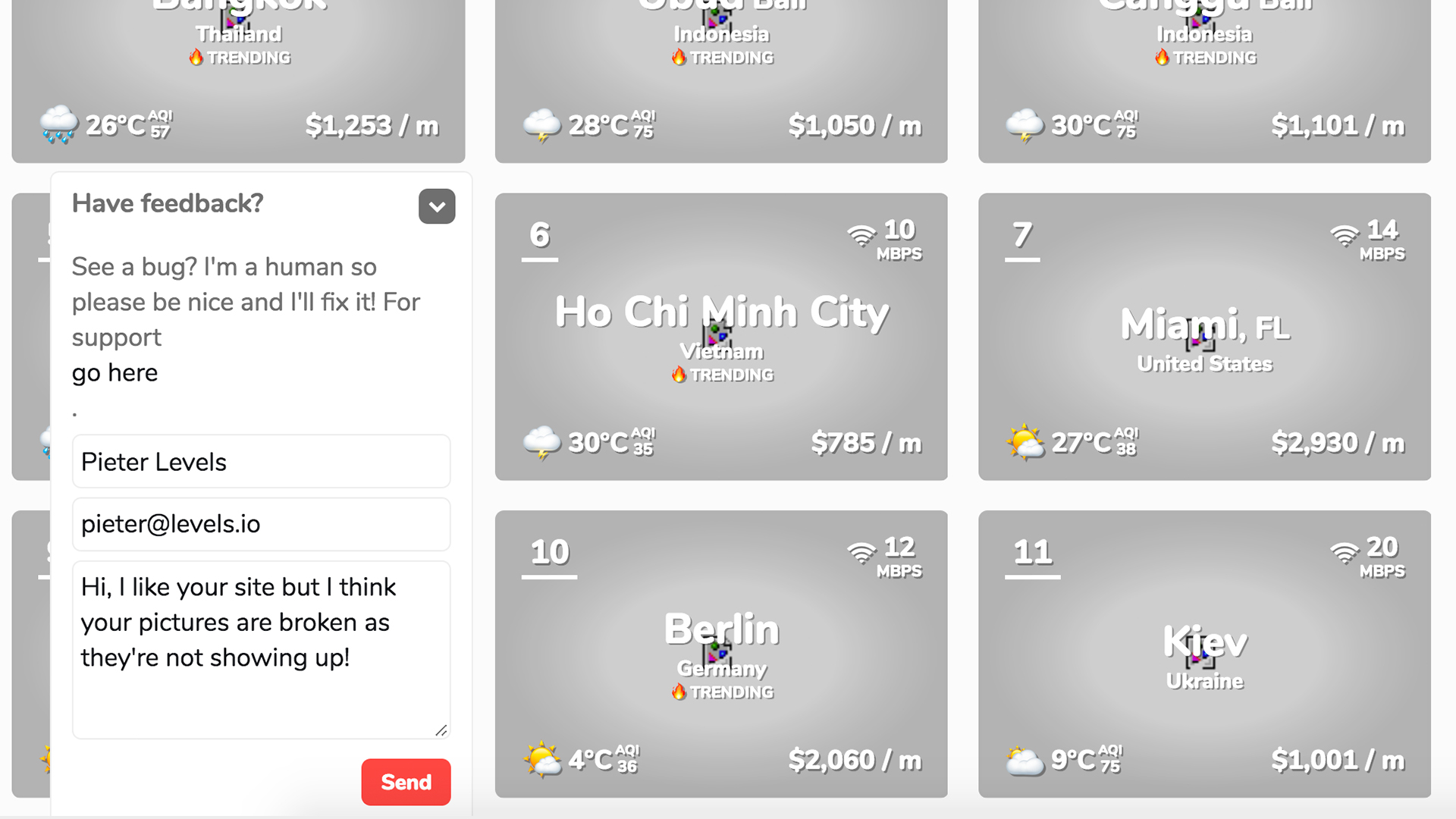This screenshot has height=819, width=1456.
Task: Tap the name field with Pieter Levels
Action: pyautogui.click(x=261, y=462)
